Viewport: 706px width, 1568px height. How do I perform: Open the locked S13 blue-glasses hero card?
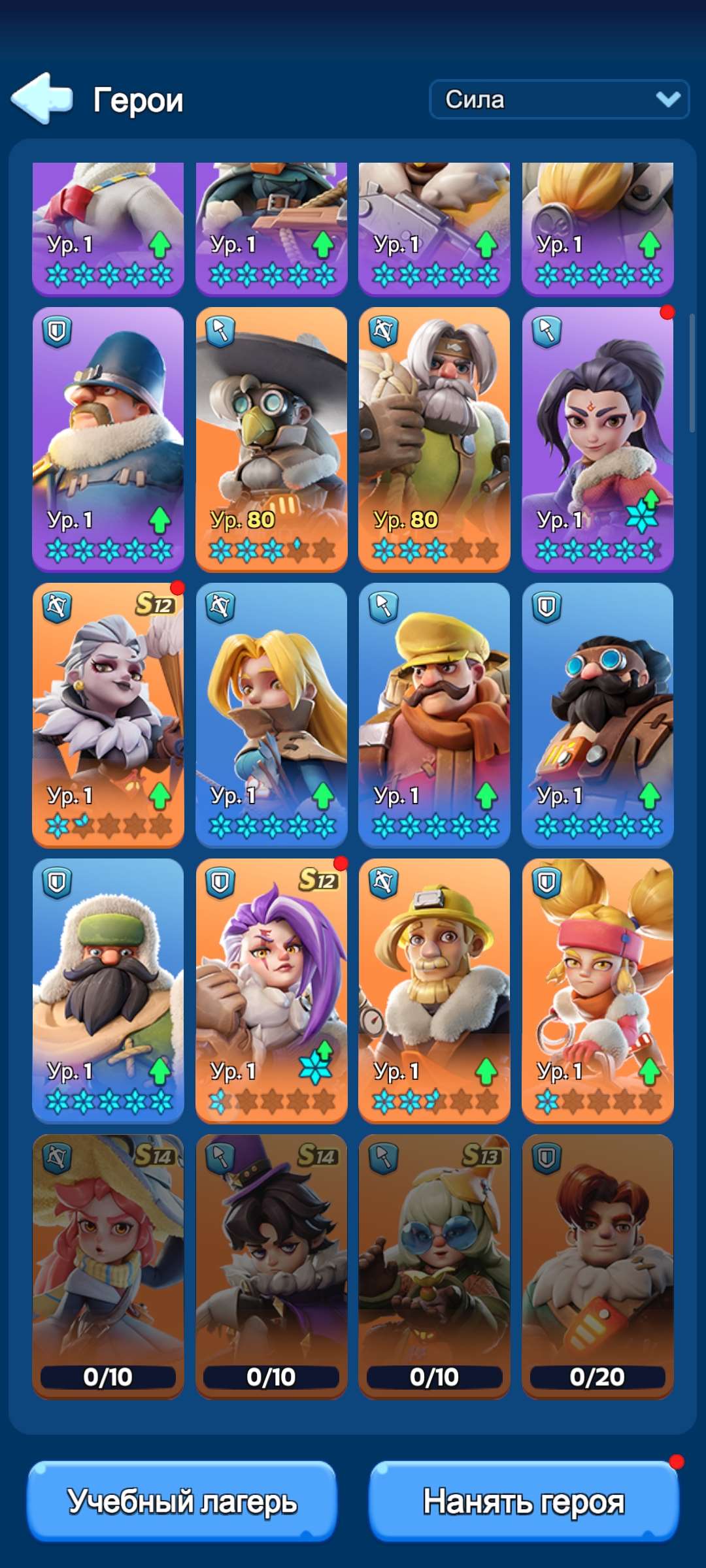(434, 1265)
